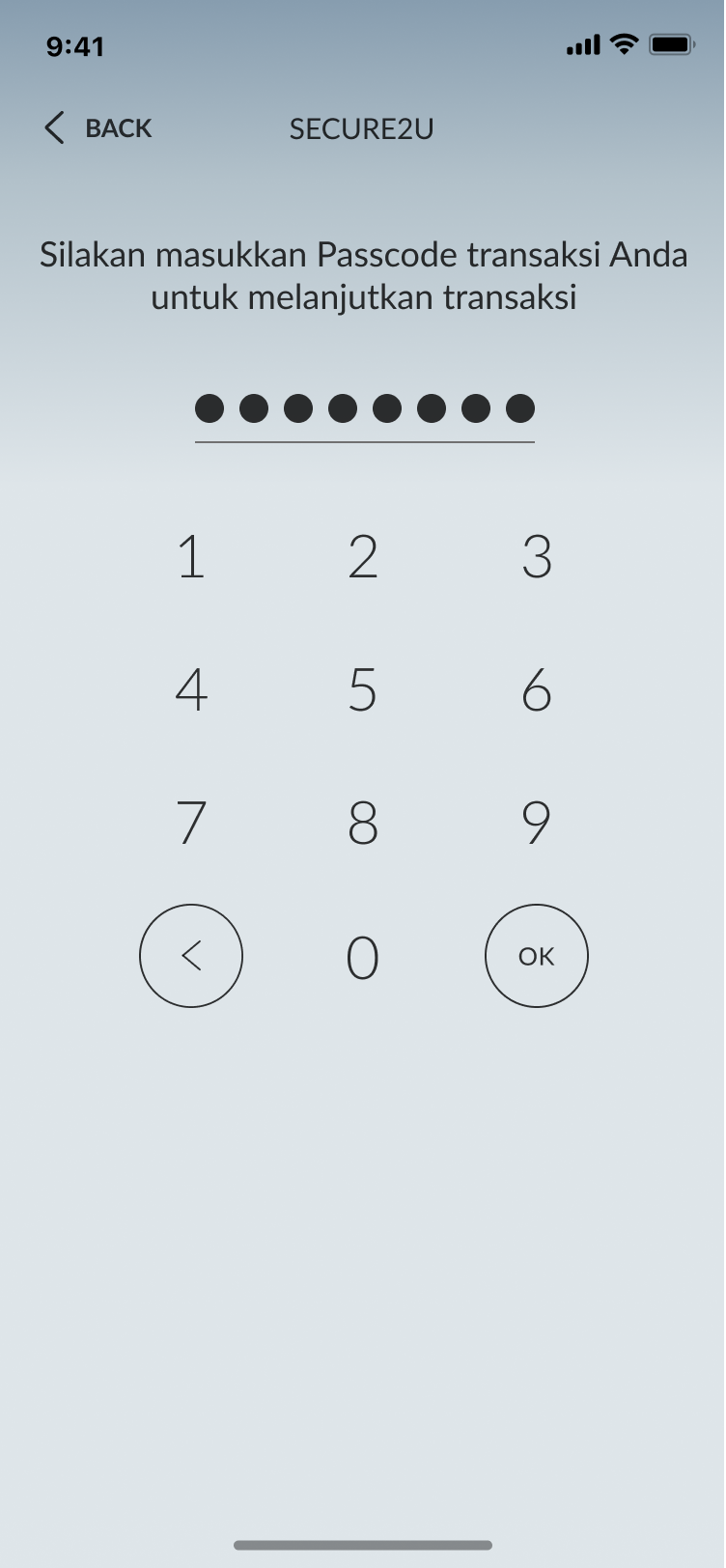Select digit 9 on the keypad
Viewport: 726px width, 1568px height.
click(536, 824)
